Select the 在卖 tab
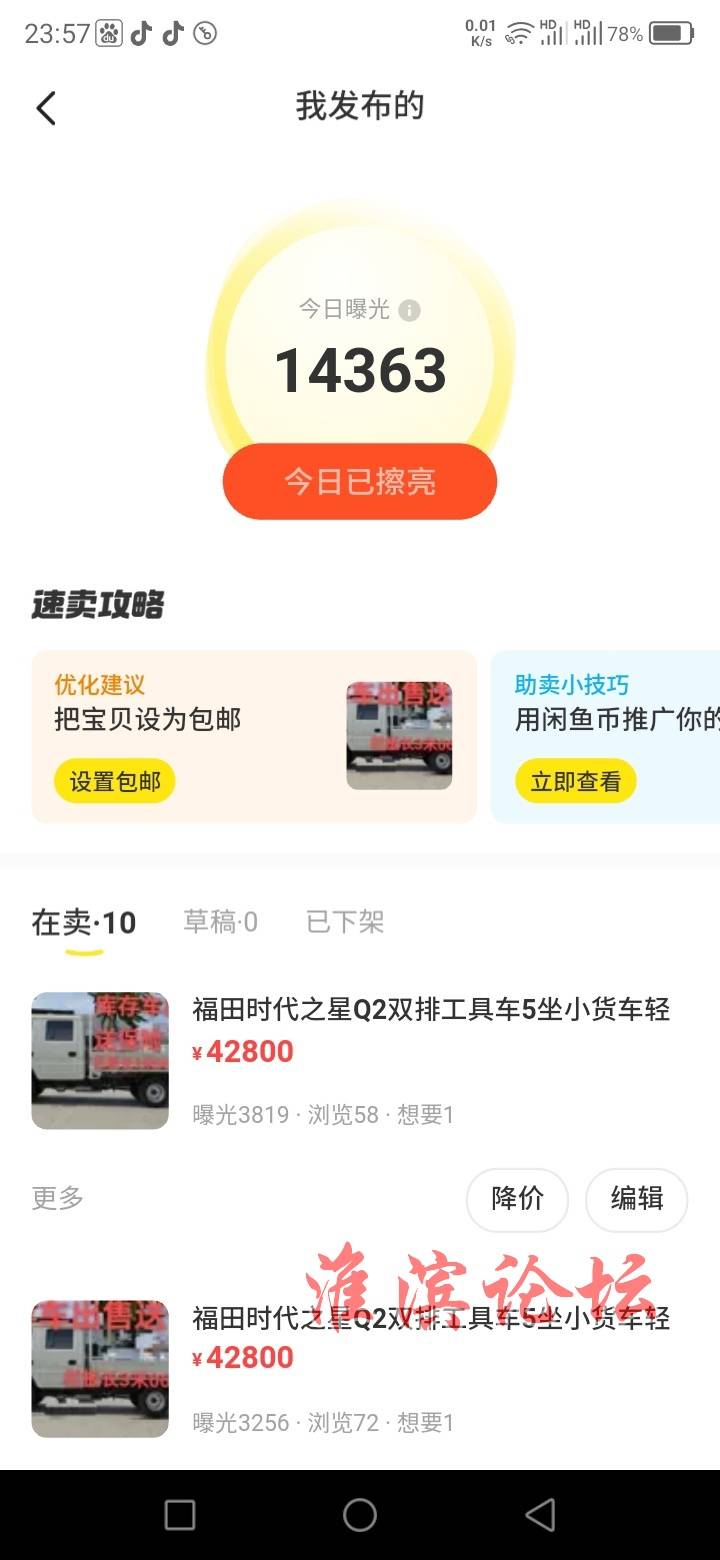 tap(83, 922)
